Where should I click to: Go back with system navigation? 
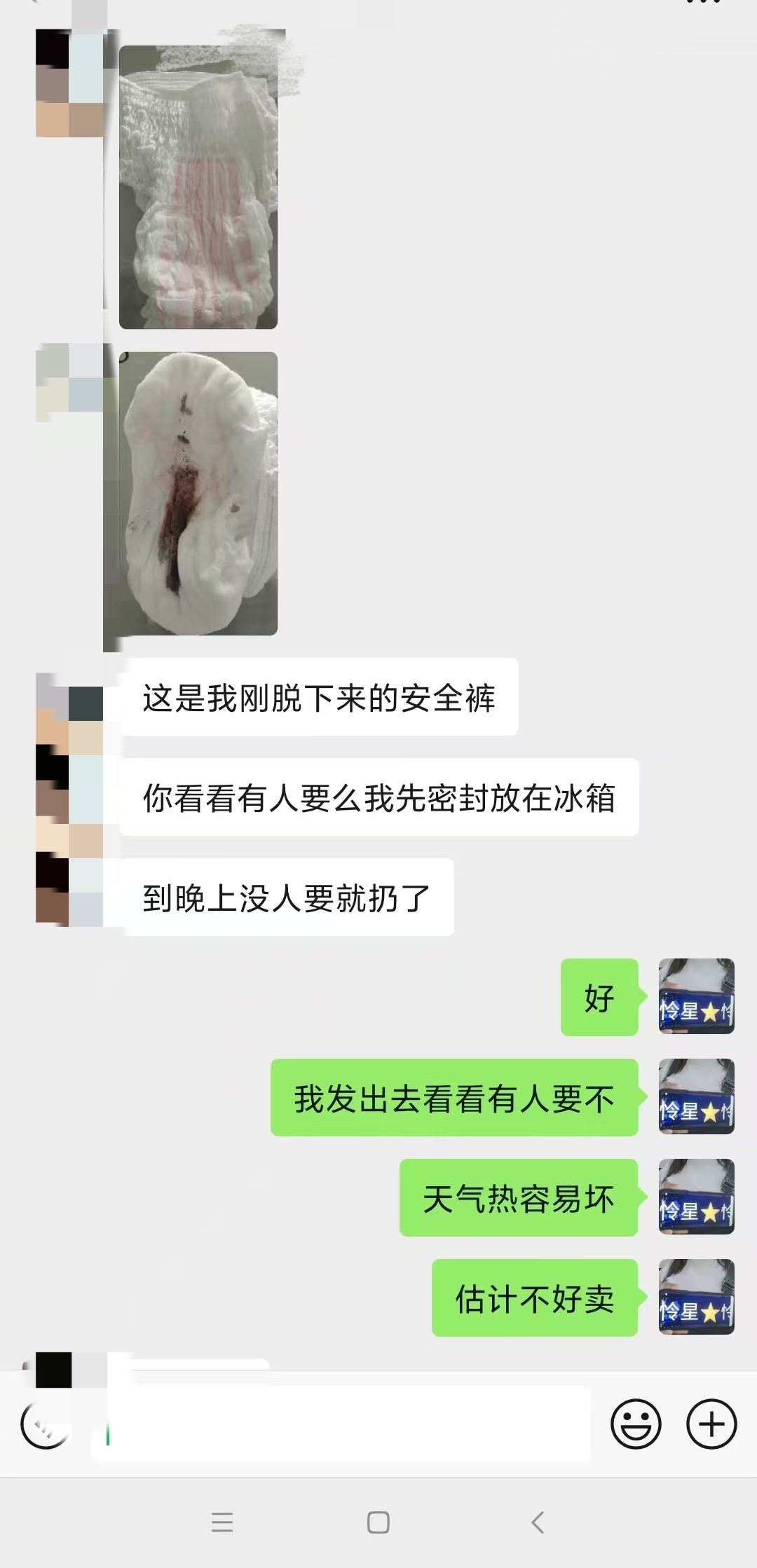point(538,1522)
